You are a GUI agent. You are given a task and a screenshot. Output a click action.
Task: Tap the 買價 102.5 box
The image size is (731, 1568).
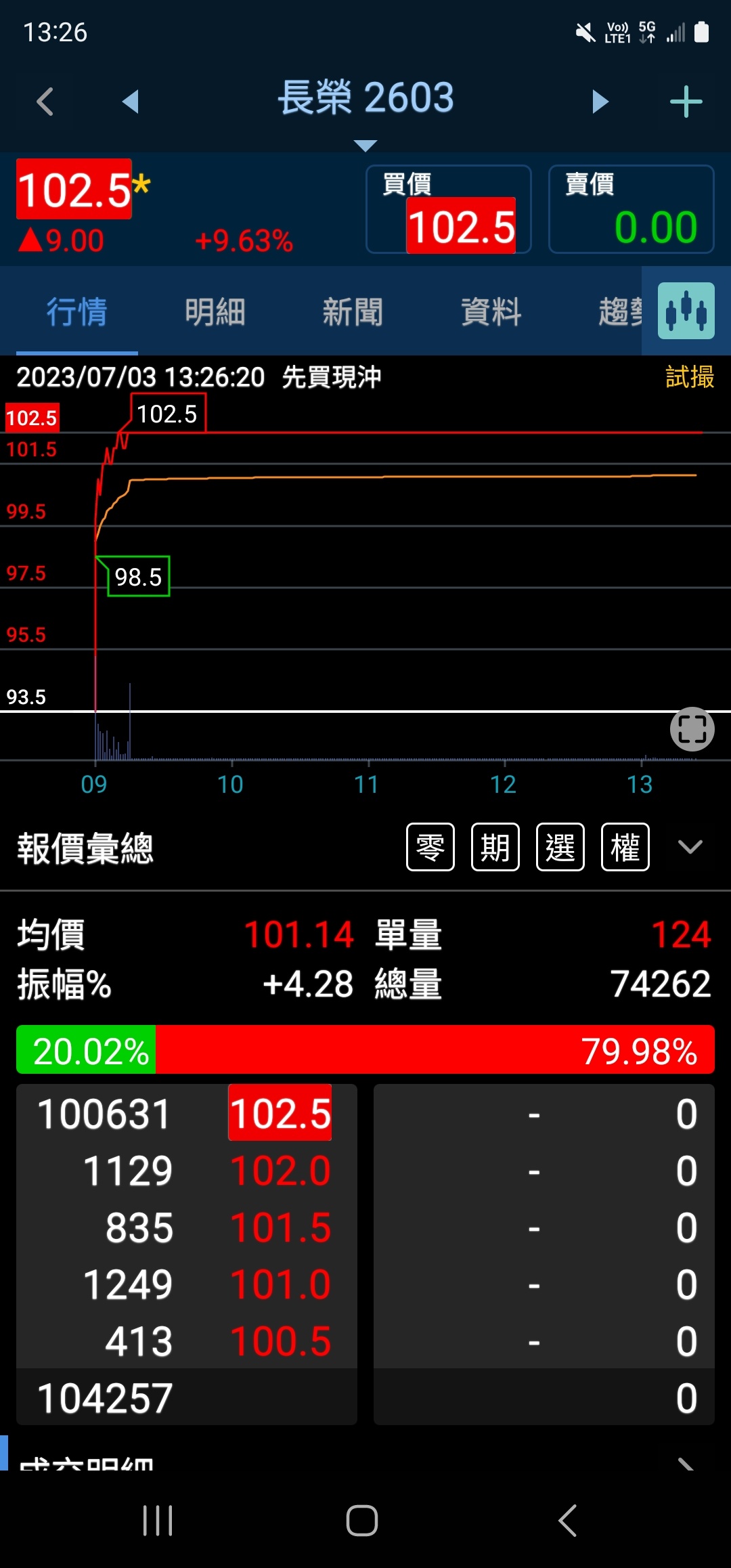449,209
